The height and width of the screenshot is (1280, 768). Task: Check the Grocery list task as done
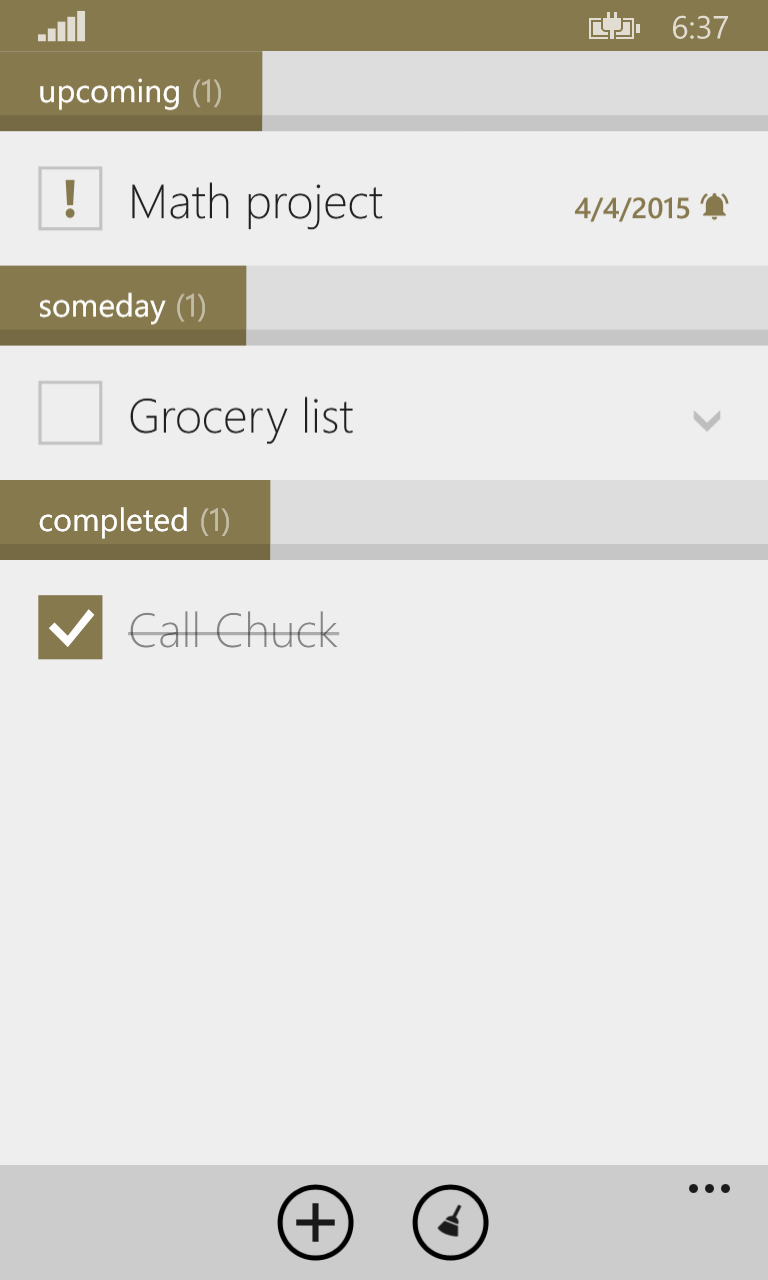[69, 414]
